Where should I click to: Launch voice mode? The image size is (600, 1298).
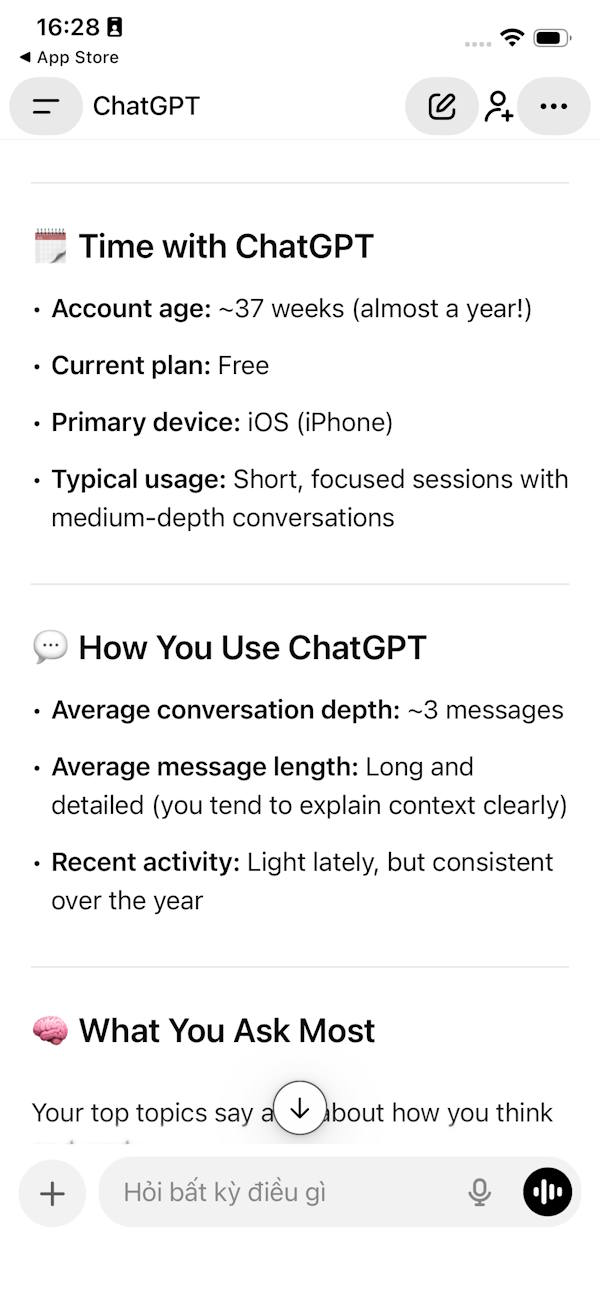coord(547,1192)
